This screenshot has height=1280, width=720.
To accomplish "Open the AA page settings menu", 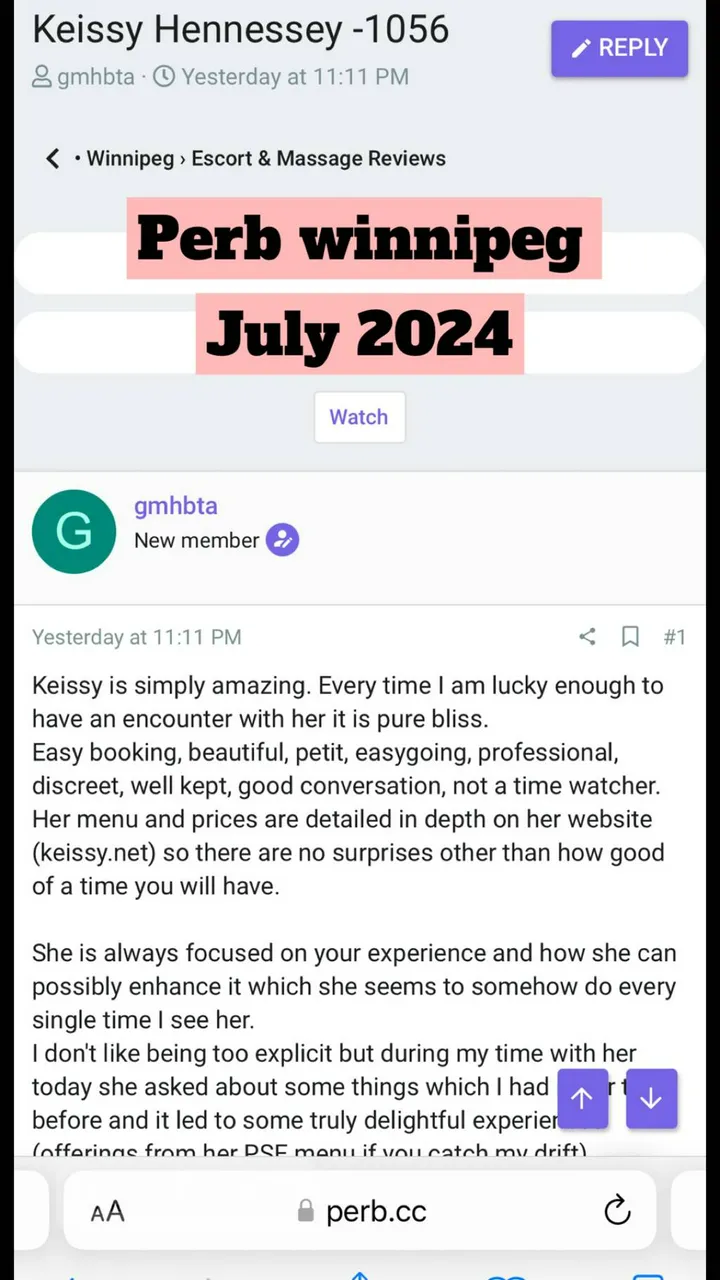I will (x=108, y=1212).
